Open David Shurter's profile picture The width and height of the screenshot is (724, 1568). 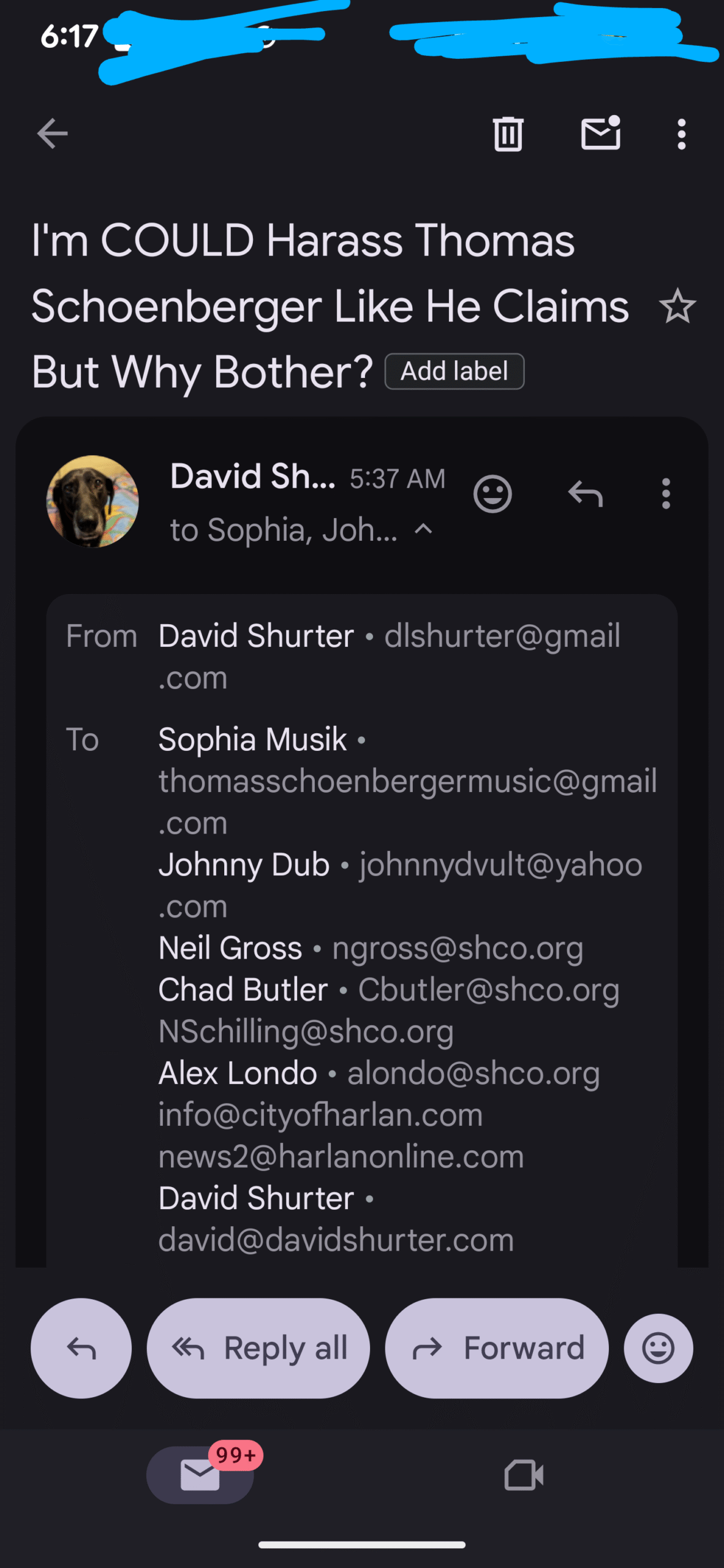tap(92, 501)
